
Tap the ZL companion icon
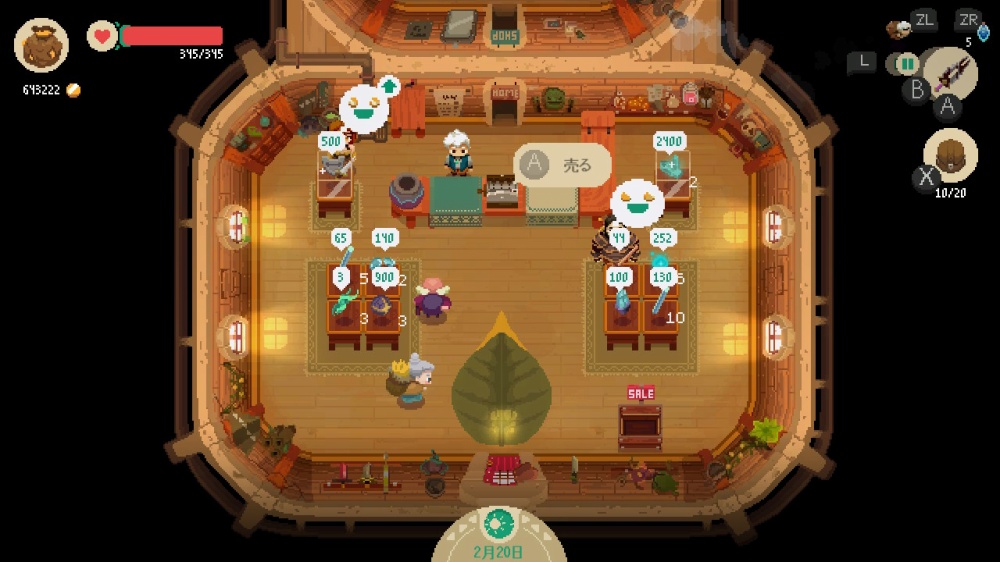(x=900, y=29)
